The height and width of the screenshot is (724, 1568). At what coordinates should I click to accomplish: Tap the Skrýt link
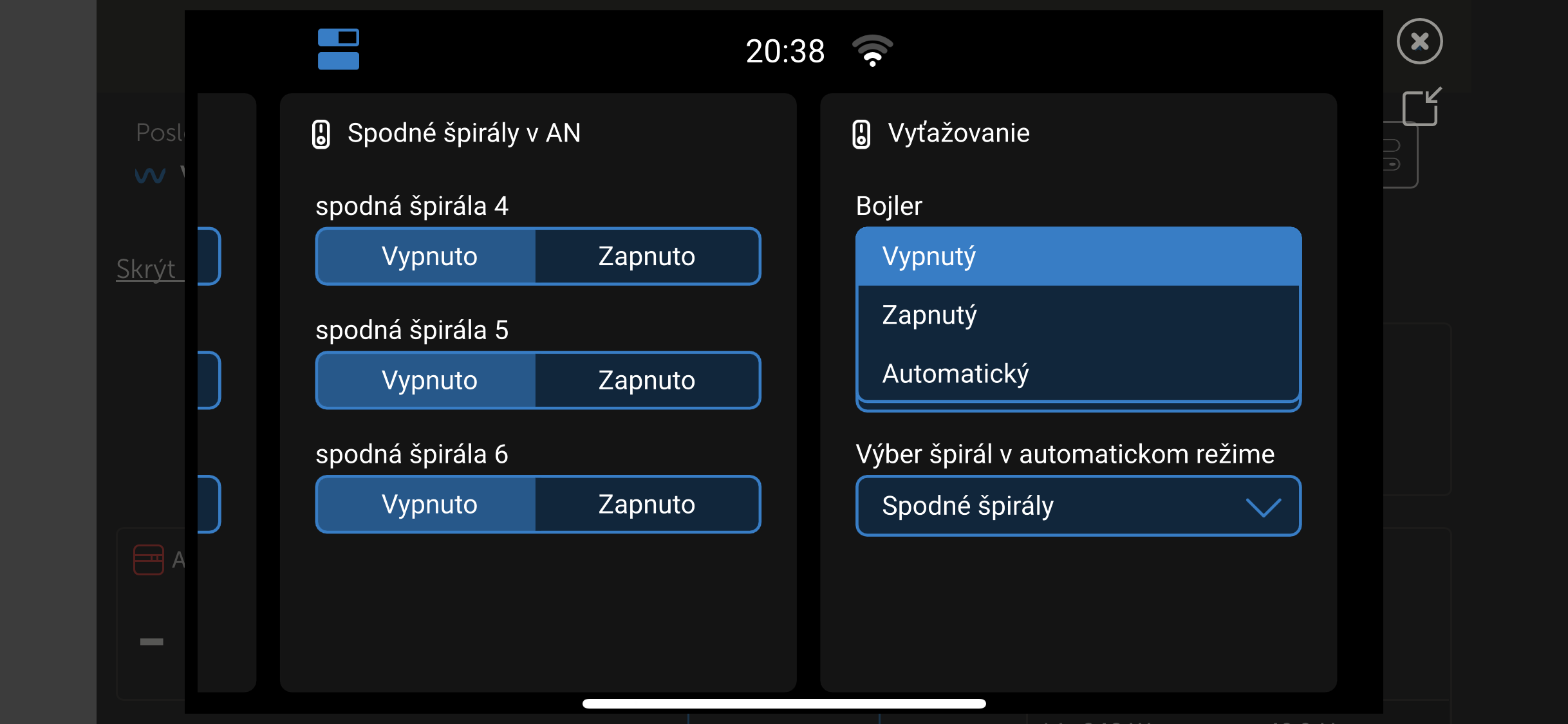(146, 269)
